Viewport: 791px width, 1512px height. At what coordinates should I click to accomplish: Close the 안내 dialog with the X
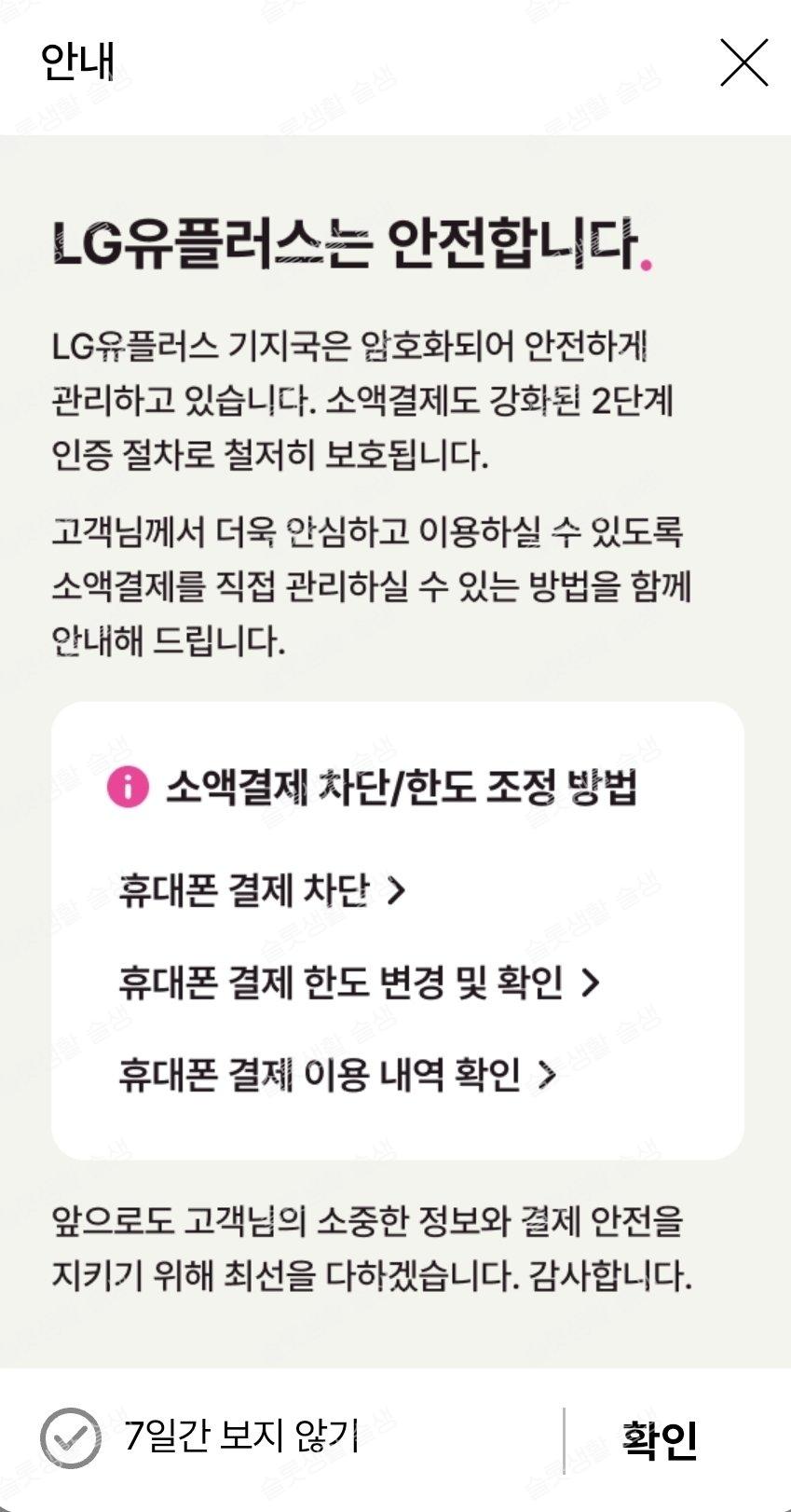click(743, 62)
